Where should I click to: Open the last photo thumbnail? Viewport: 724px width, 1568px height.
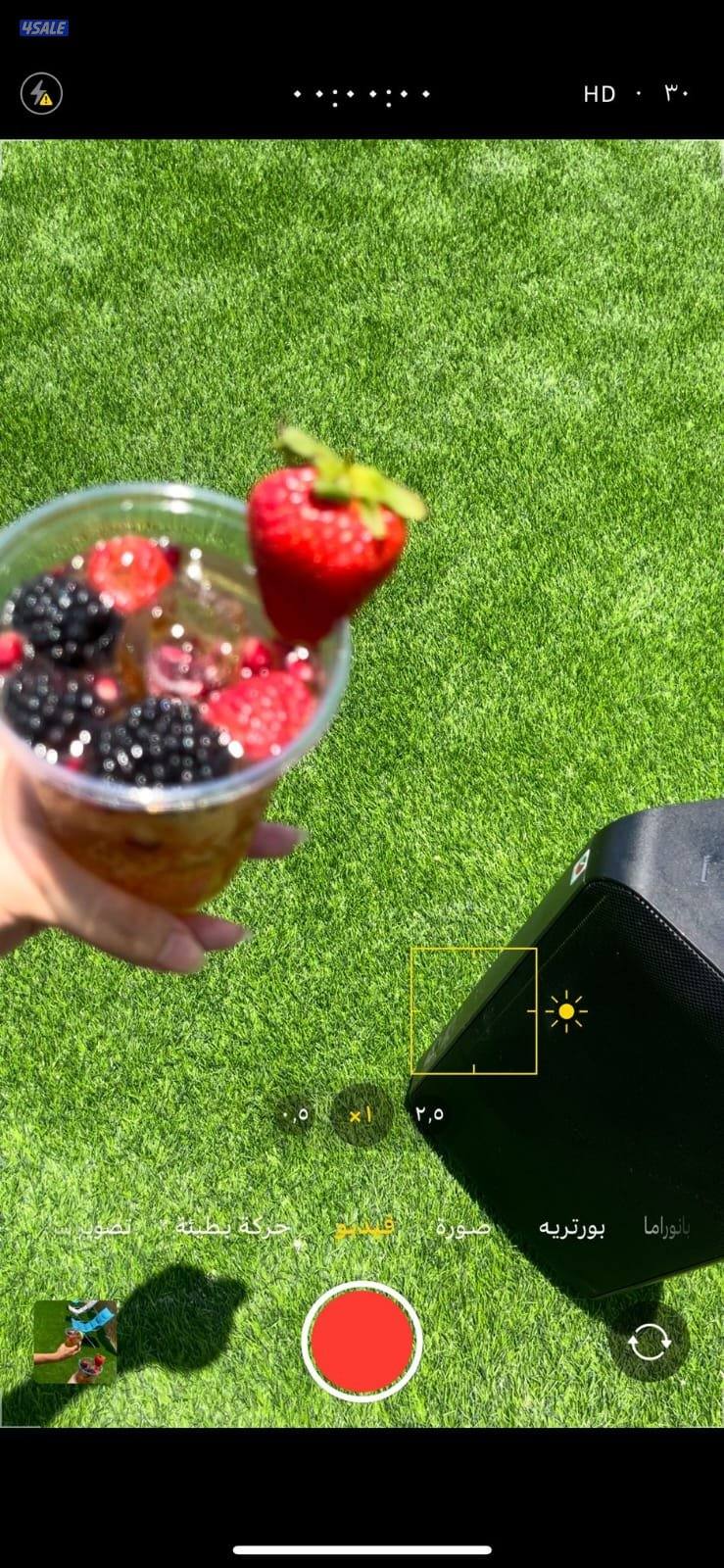point(75,1342)
